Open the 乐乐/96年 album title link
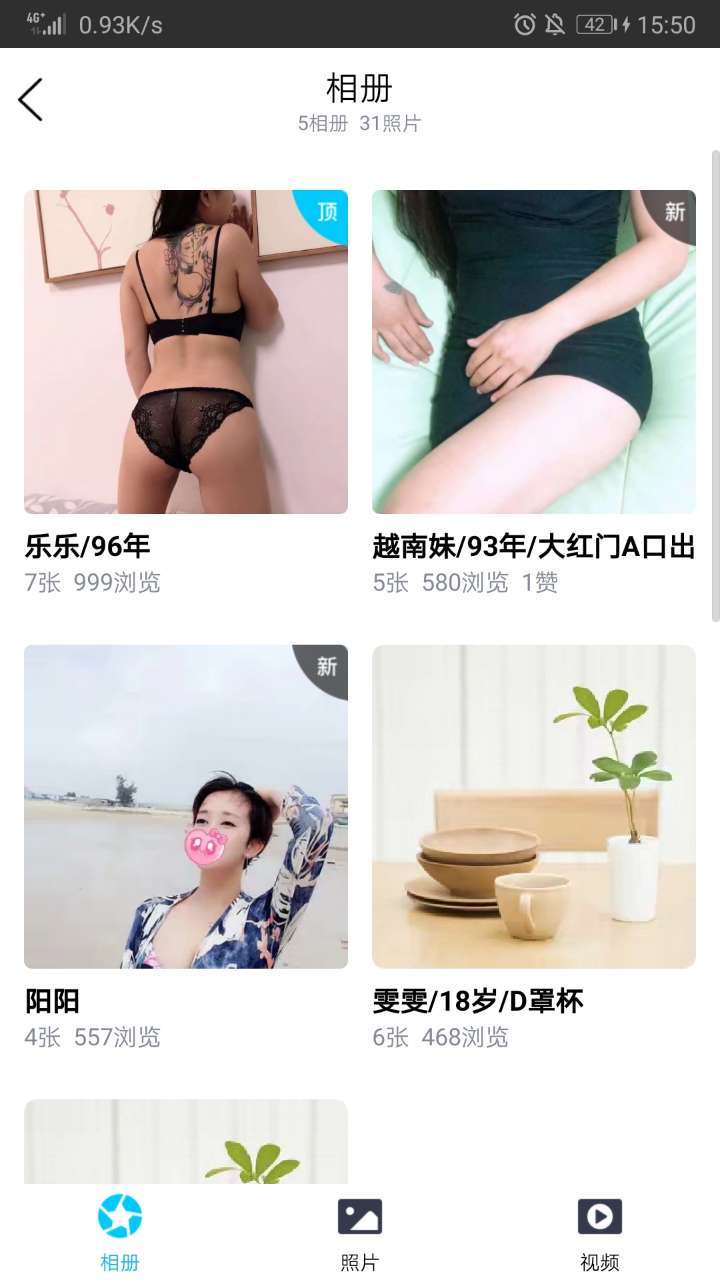This screenshot has width=720, height=1280. (89, 547)
